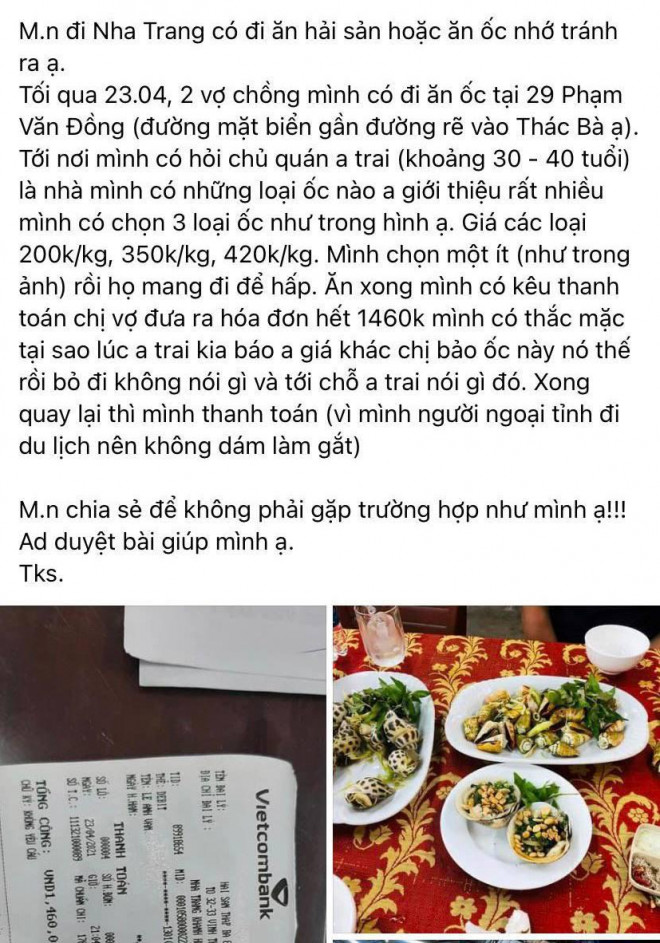Open the Vietcombank receipt photo
660x943 pixels.
[x=163, y=775]
